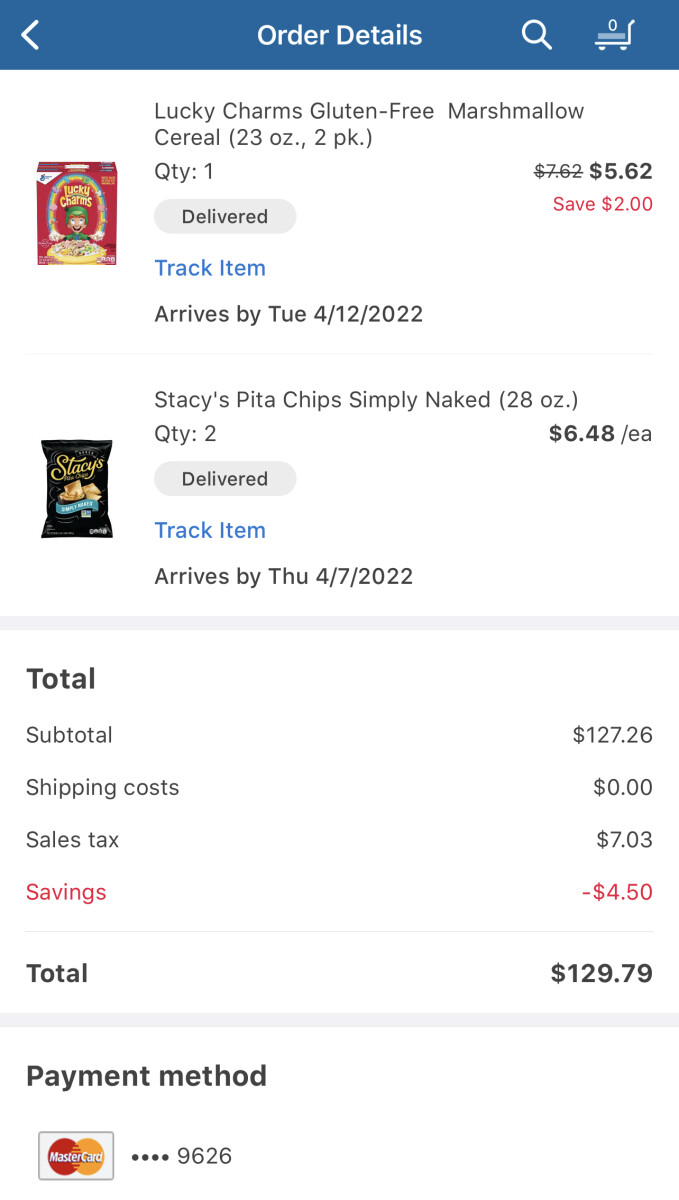Track the Lucky Charms cereal item
Viewport: 679px width, 1200px height.
[x=210, y=268]
